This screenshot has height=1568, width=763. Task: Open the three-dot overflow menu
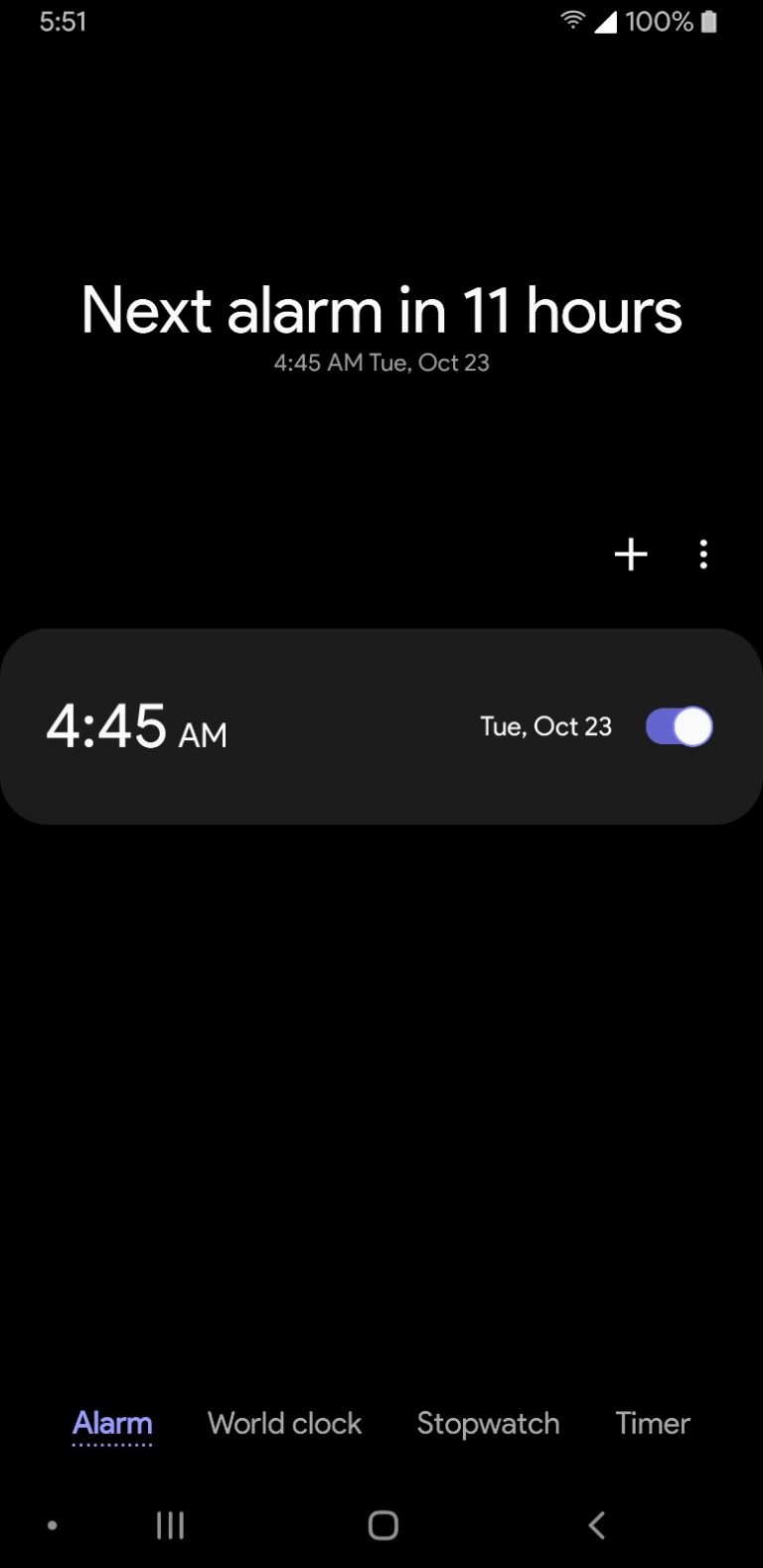703,554
